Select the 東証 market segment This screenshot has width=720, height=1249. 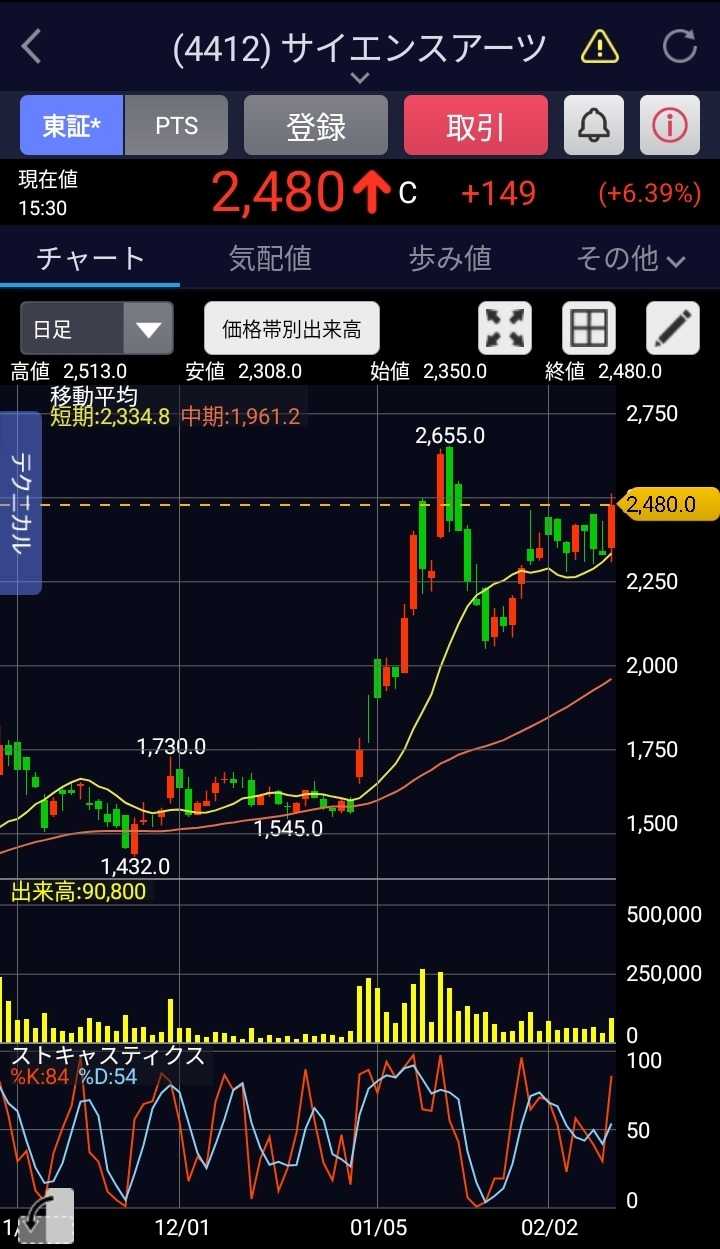point(71,126)
